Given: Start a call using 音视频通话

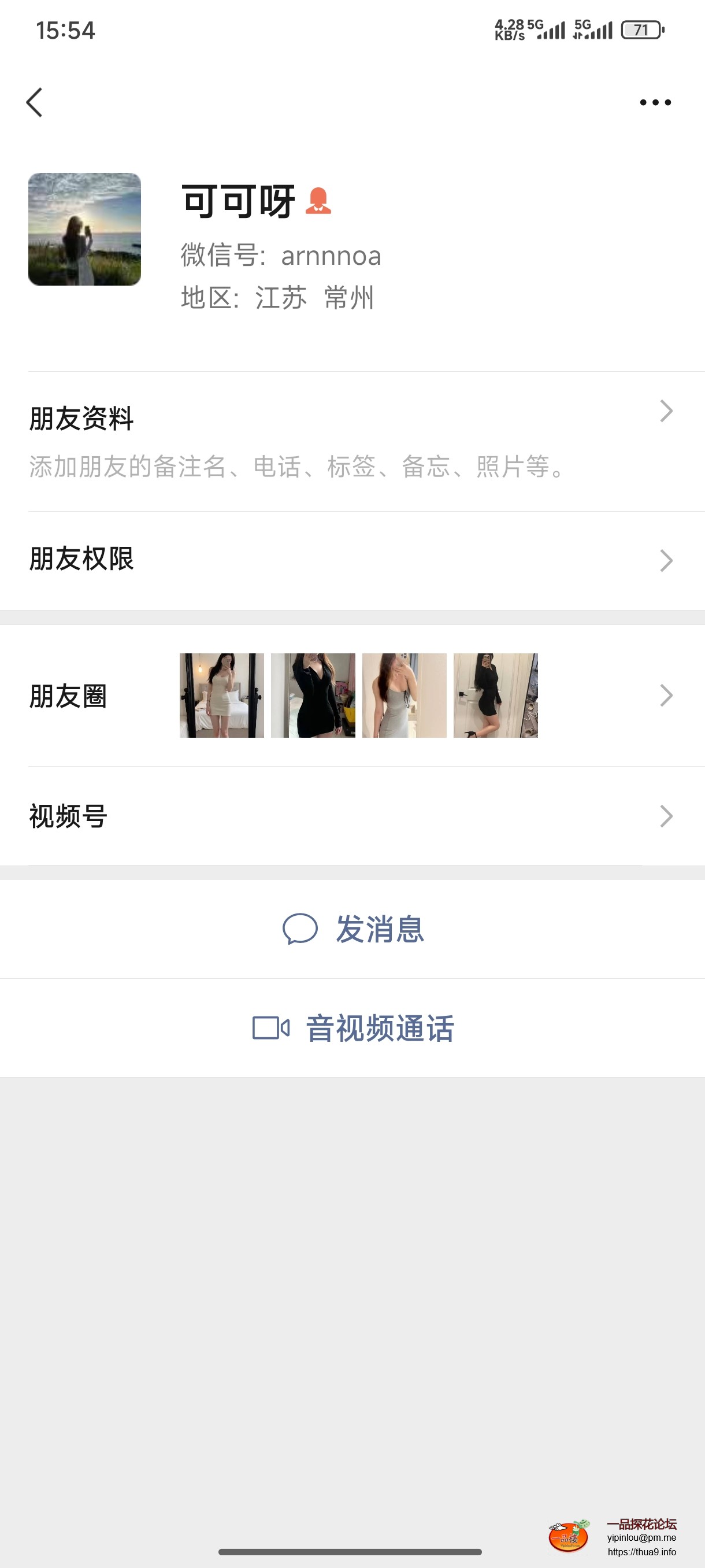Looking at the screenshot, I should (380, 1026).
